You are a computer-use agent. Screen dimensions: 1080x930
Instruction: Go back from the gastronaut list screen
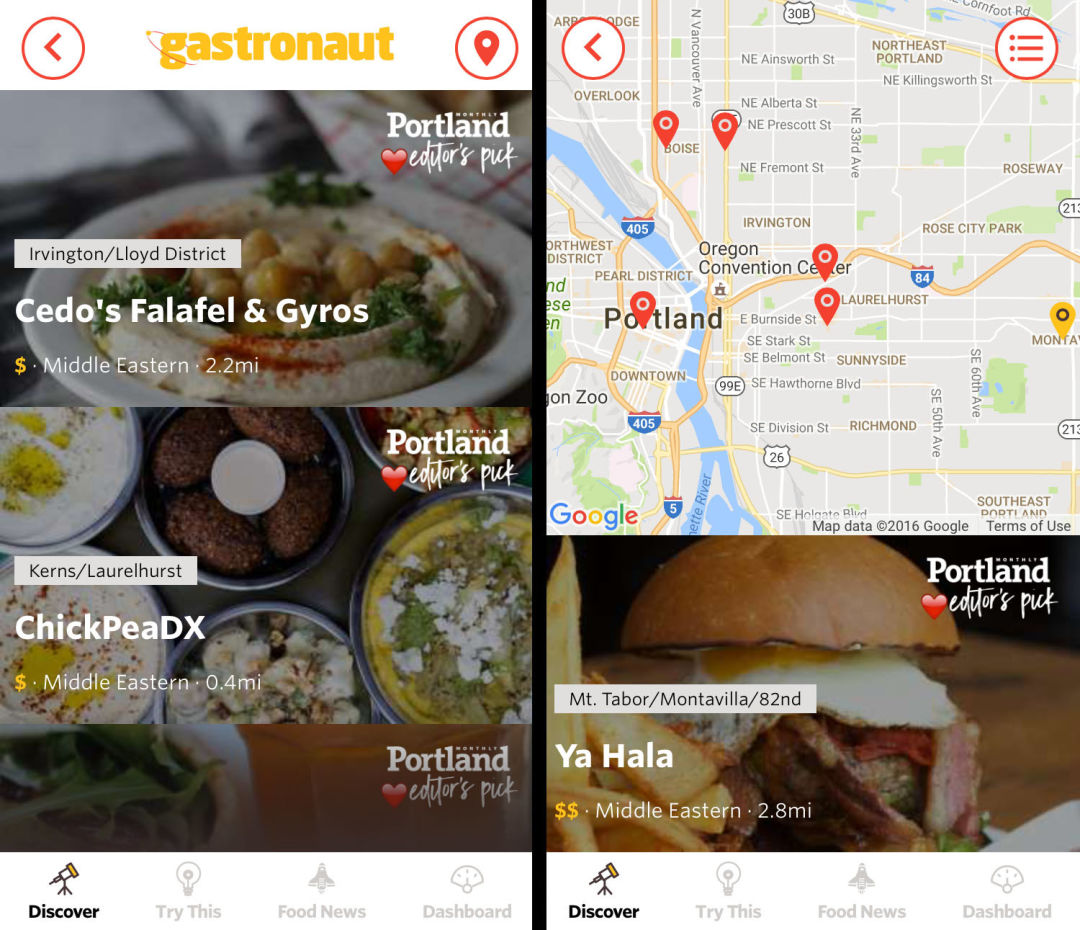[x=53, y=47]
